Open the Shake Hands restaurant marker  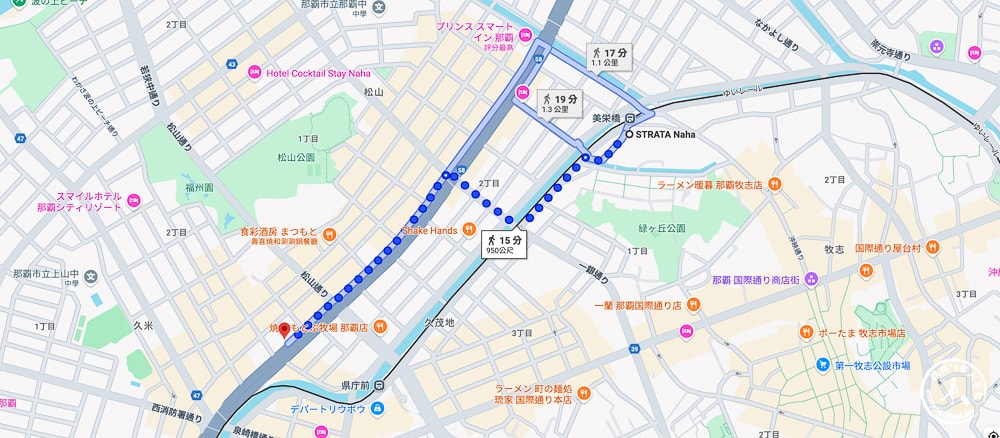coord(468,230)
